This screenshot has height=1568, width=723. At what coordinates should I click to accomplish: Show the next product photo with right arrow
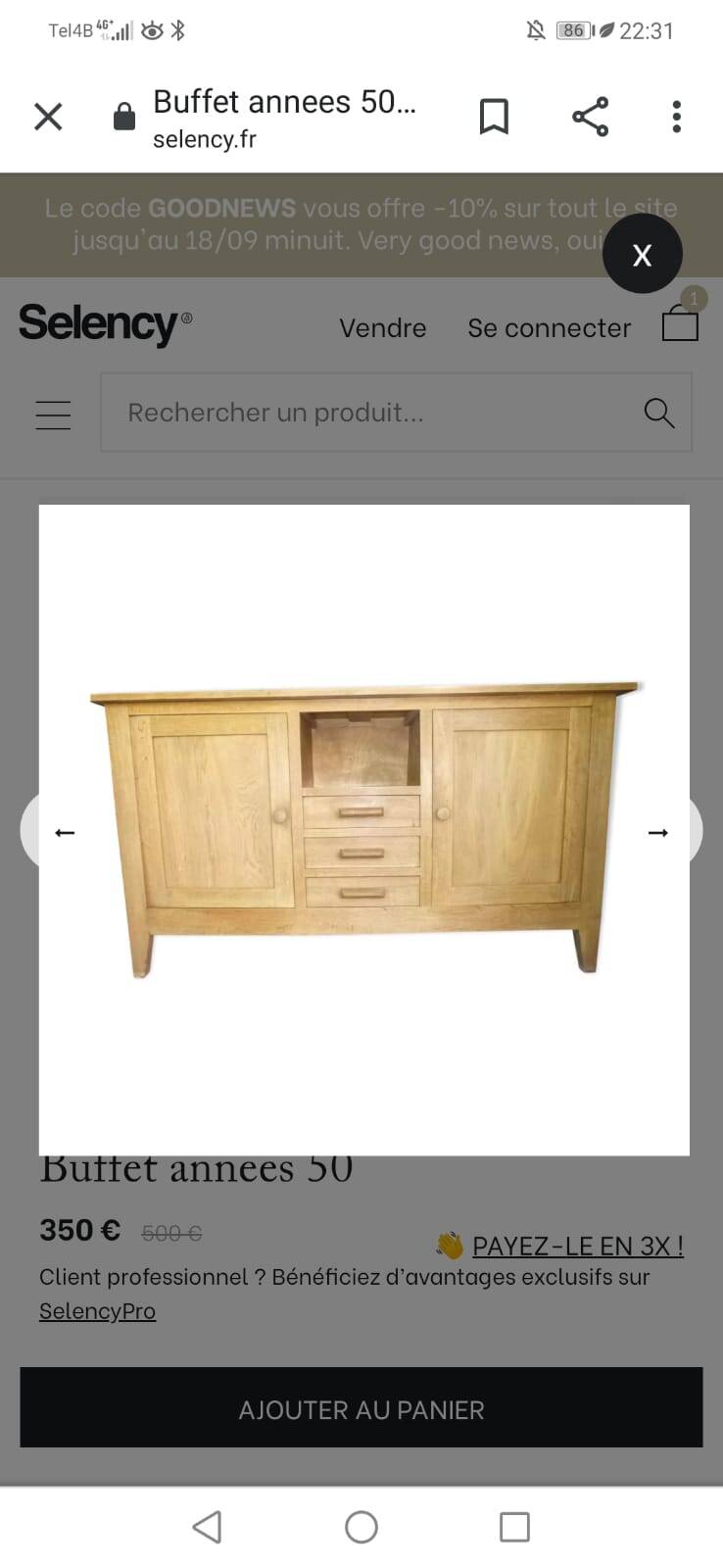click(659, 831)
